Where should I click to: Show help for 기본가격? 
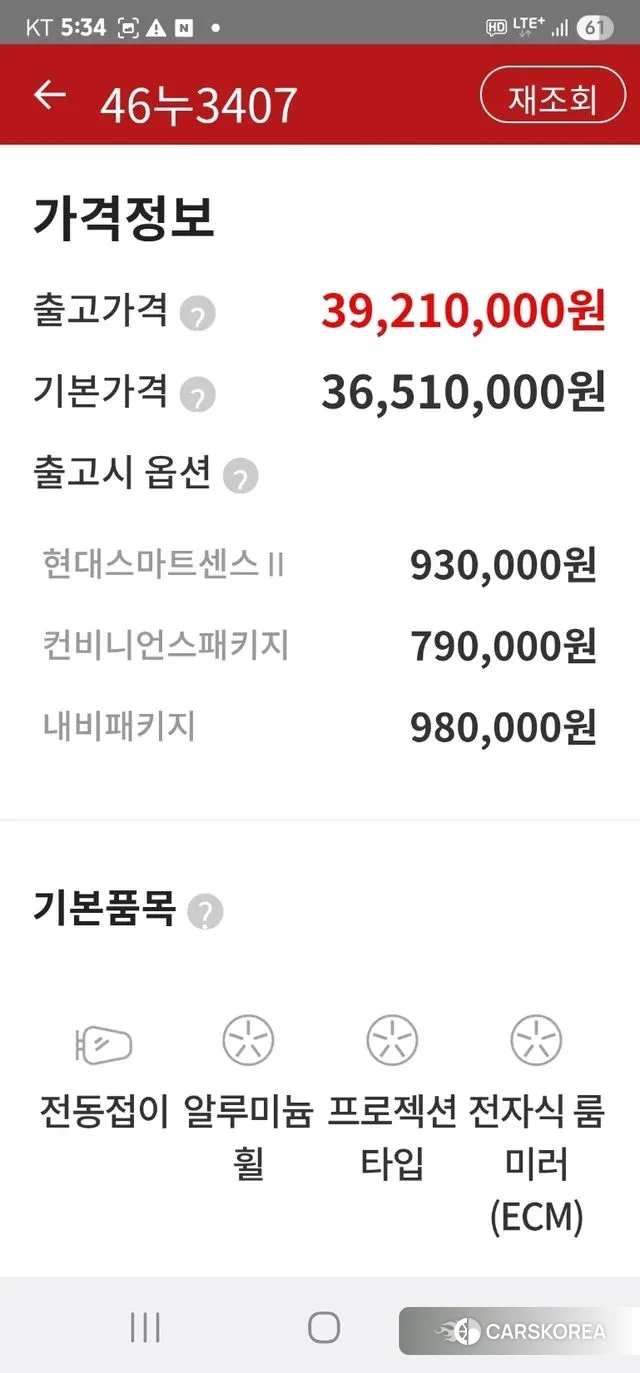(x=197, y=396)
